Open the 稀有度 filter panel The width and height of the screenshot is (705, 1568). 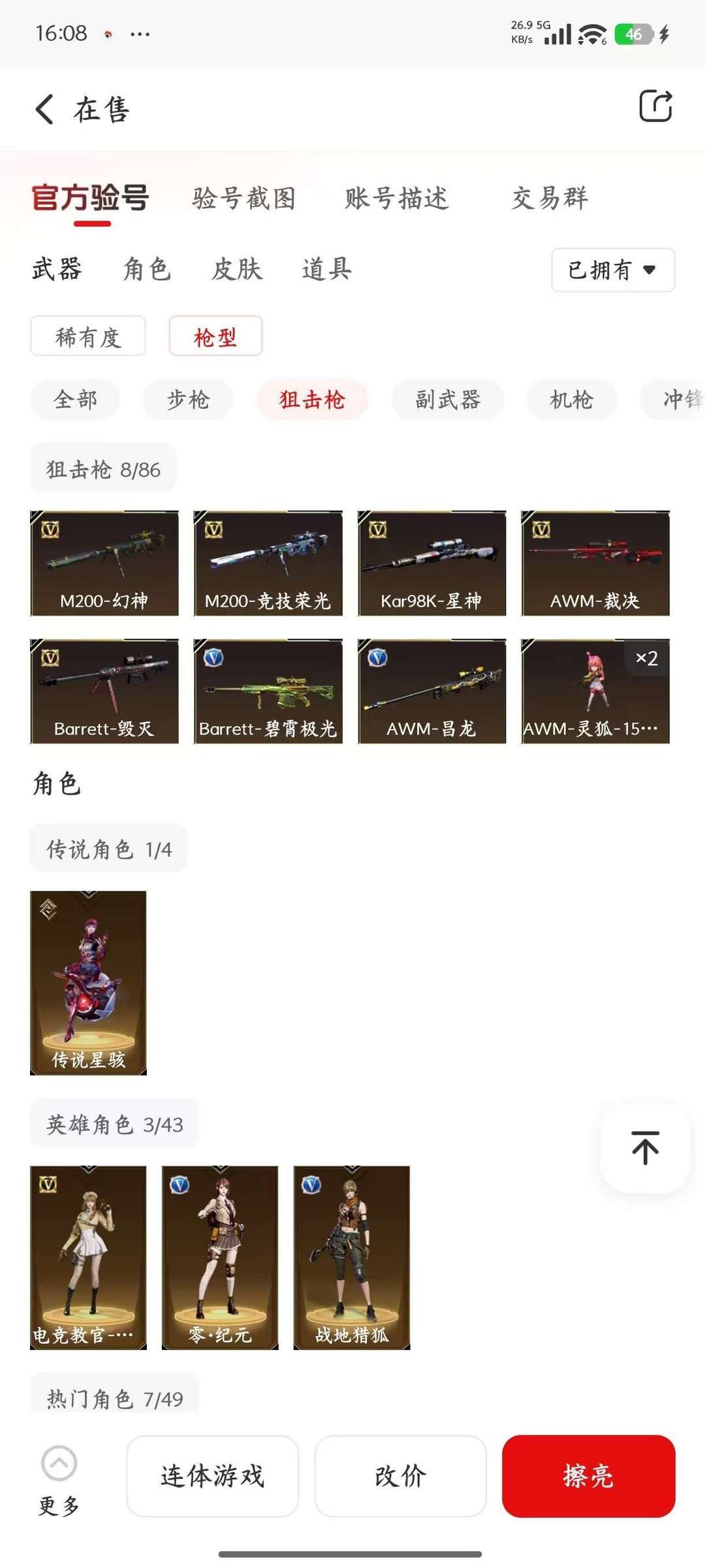pyautogui.click(x=88, y=336)
